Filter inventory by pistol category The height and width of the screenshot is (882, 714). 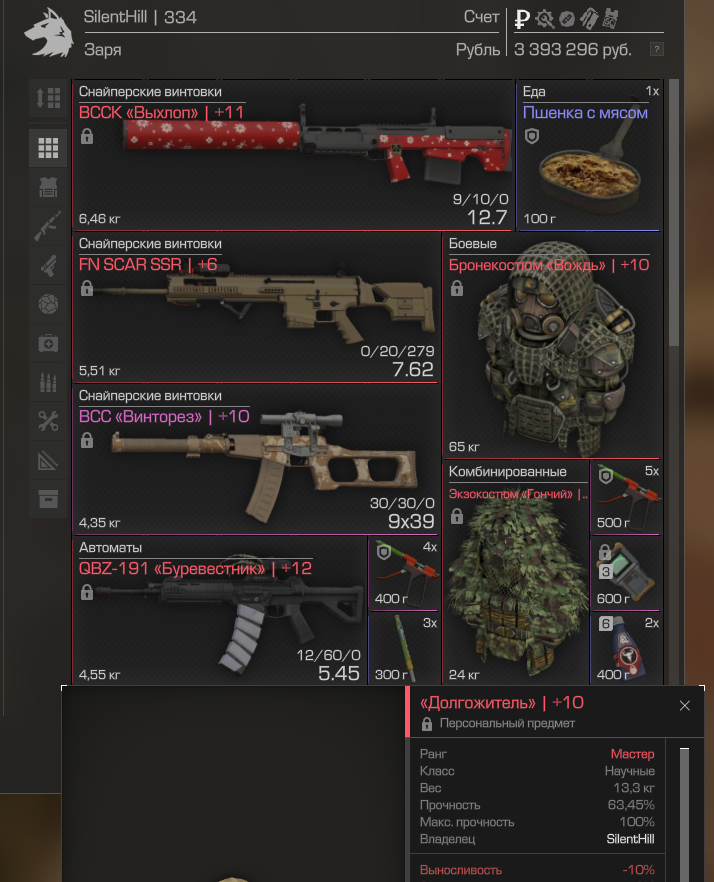pos(48,264)
